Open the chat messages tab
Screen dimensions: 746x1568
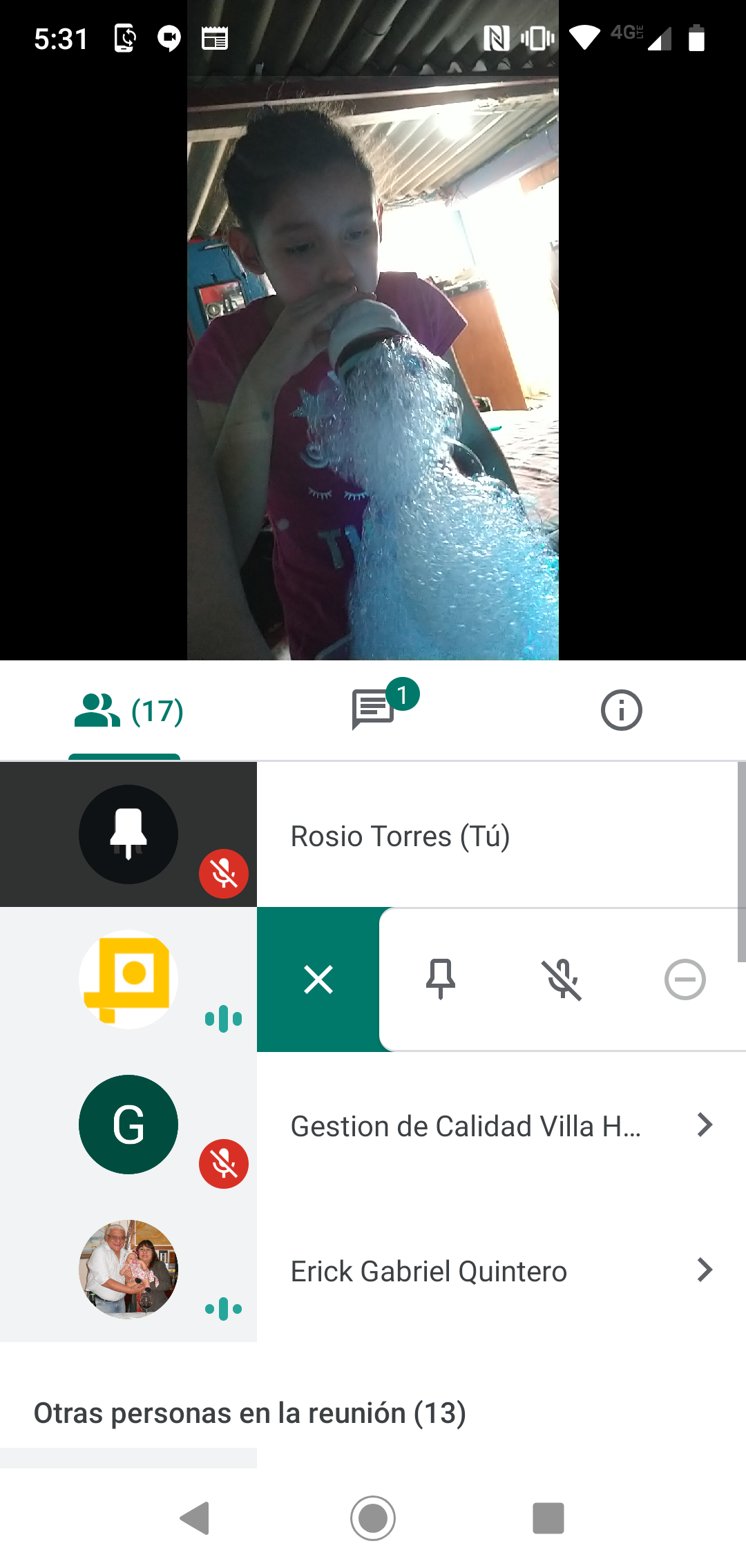[374, 709]
